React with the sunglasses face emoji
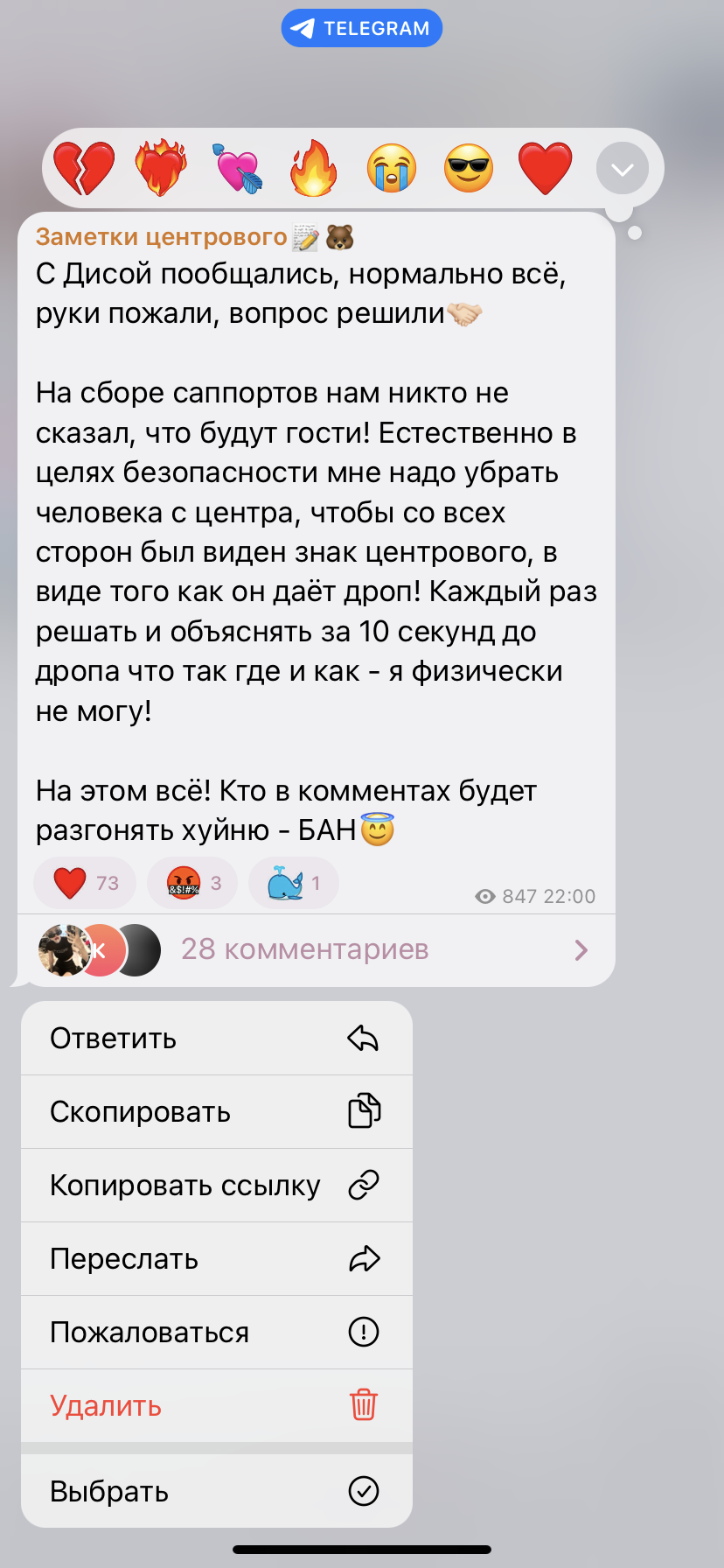This screenshot has width=724, height=1568. pos(469,168)
